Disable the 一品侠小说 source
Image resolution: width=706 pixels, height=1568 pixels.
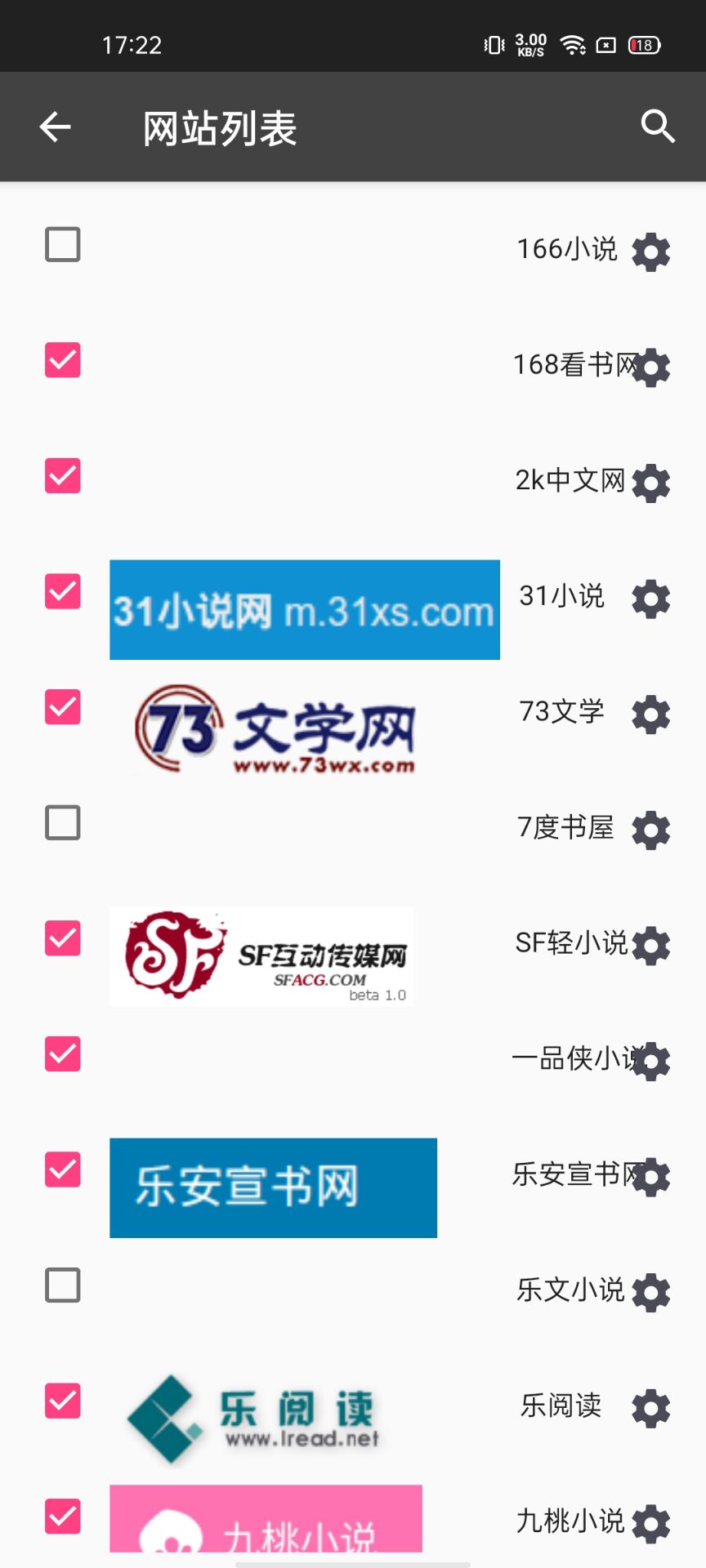(x=63, y=1054)
